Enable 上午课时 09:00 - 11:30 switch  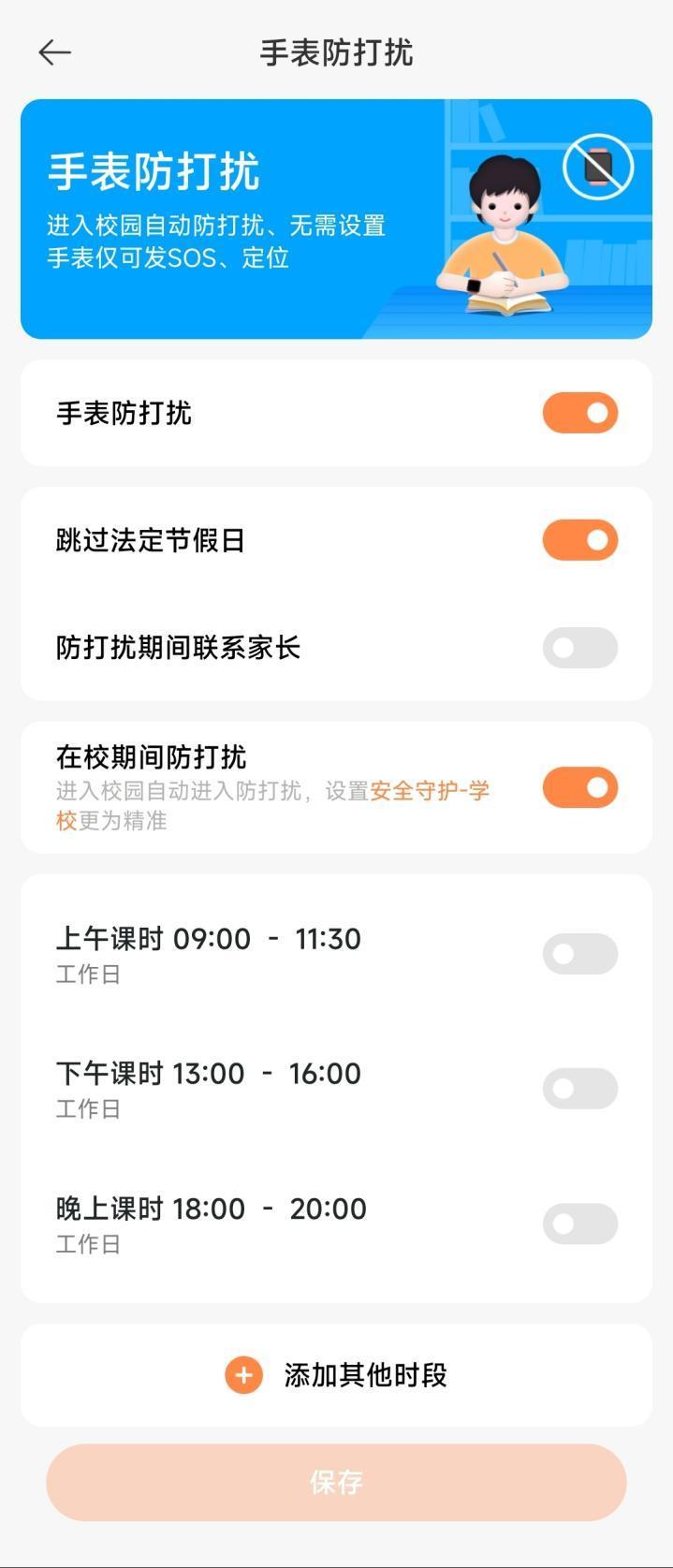(x=579, y=954)
